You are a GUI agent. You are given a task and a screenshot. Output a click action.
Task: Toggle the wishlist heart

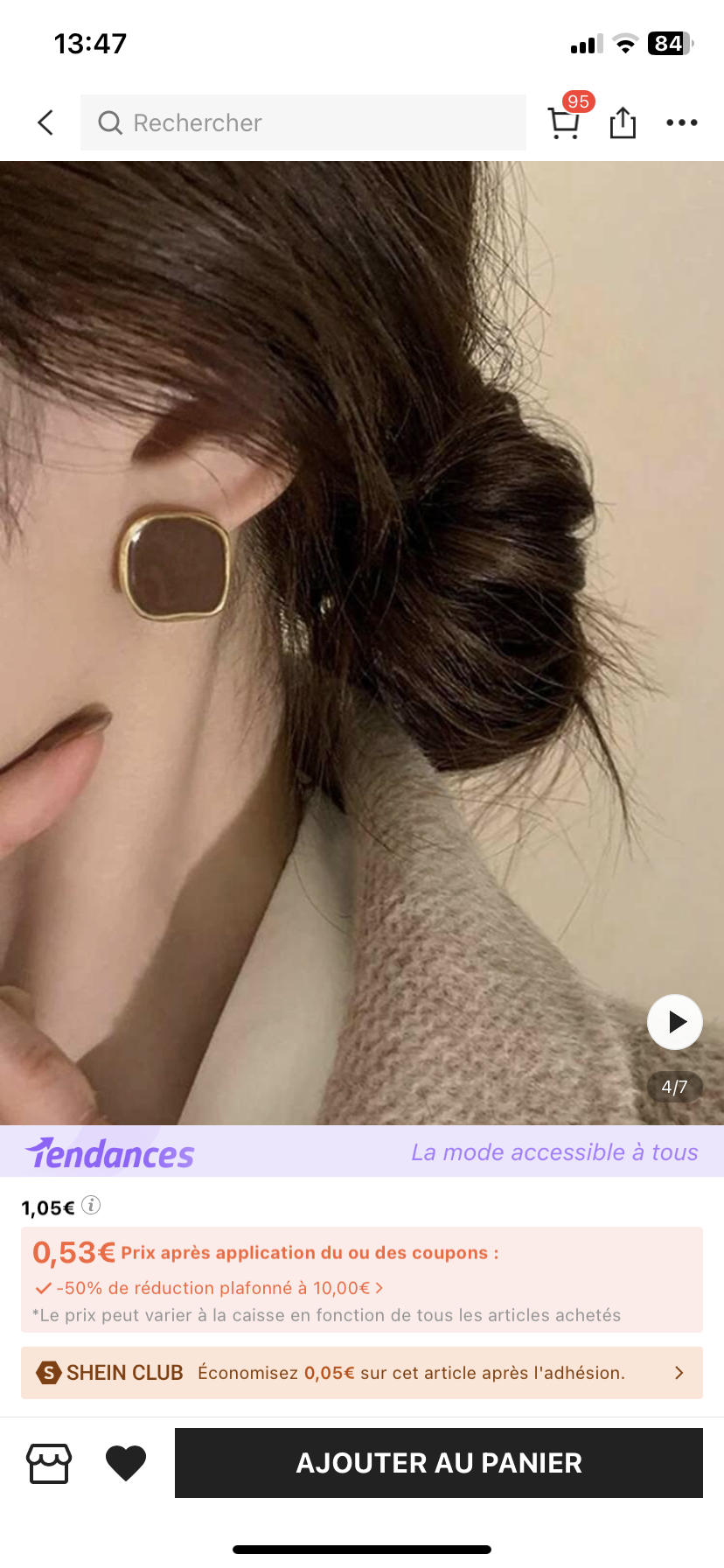pos(126,1463)
